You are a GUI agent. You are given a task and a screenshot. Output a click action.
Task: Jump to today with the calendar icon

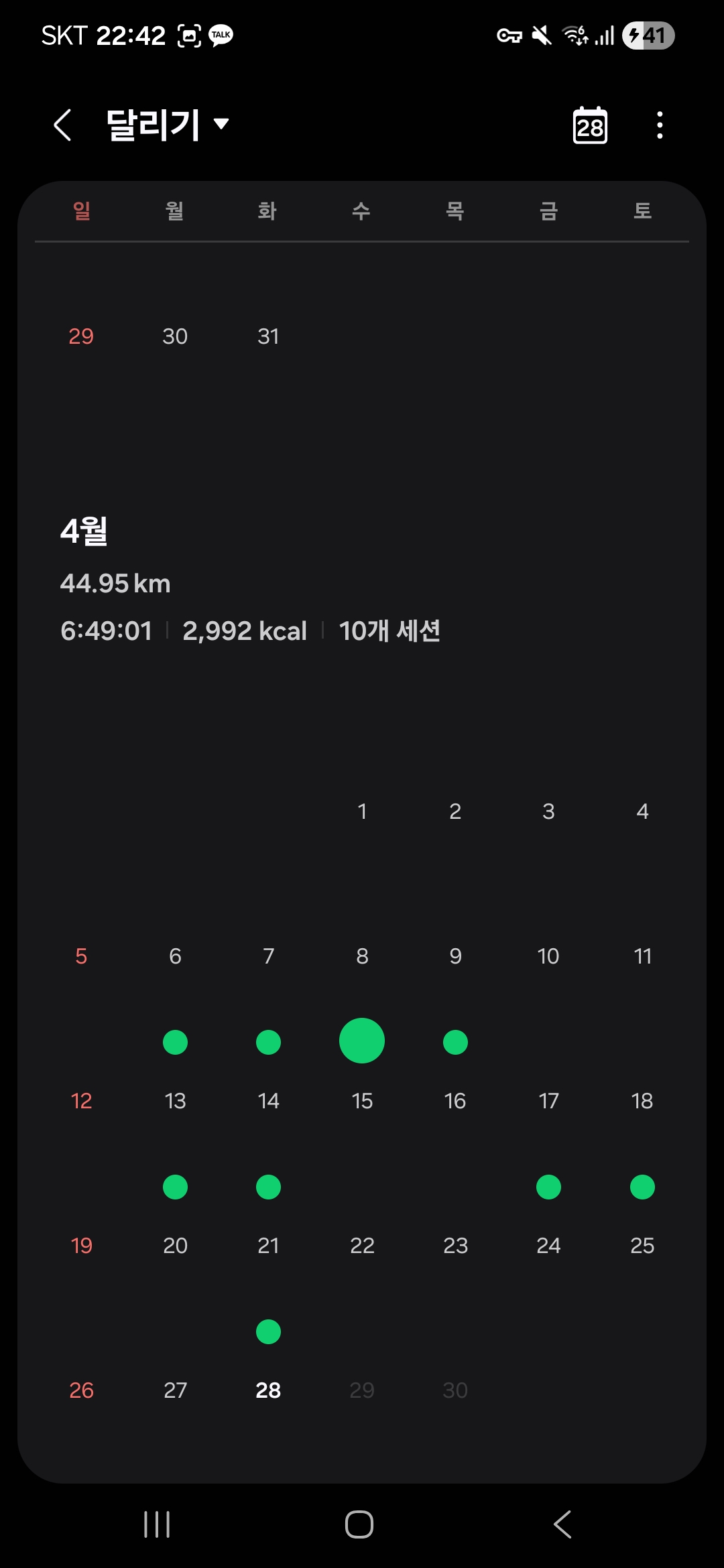click(x=590, y=125)
